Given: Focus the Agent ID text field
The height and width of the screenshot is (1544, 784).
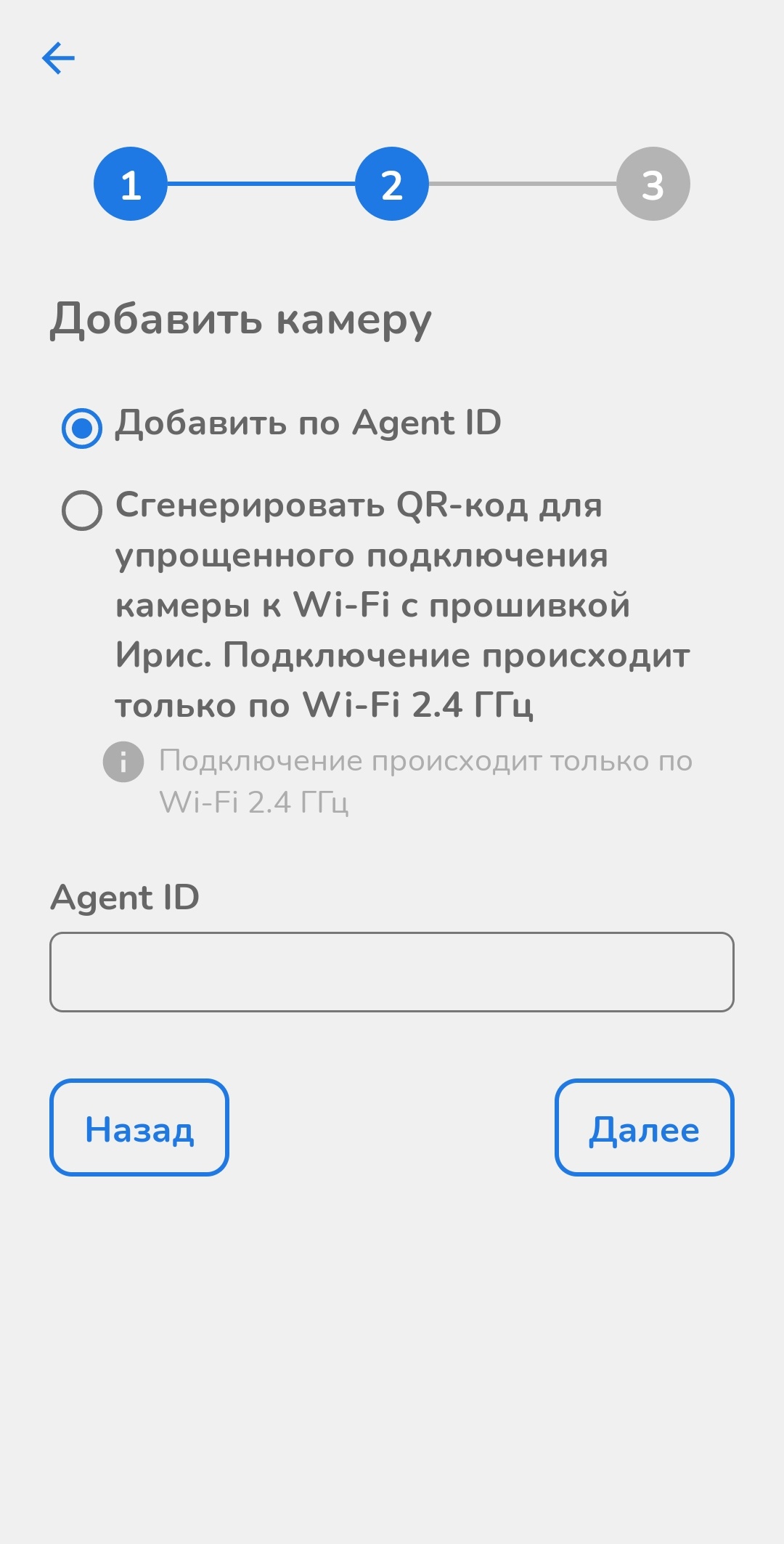Looking at the screenshot, I should [392, 972].
